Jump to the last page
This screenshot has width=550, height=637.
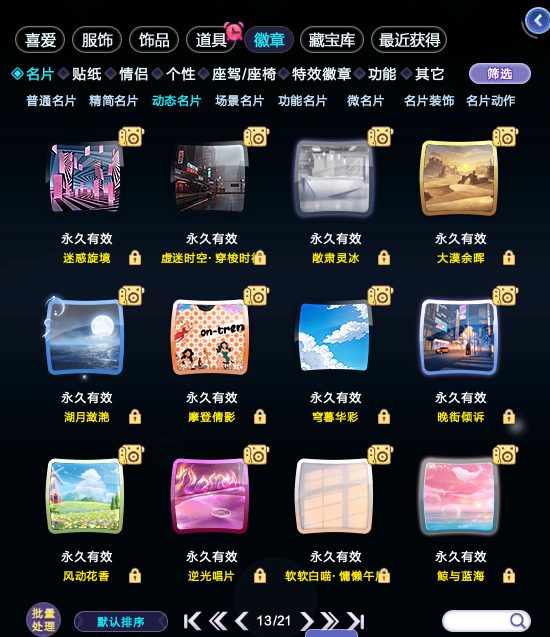pos(356,621)
